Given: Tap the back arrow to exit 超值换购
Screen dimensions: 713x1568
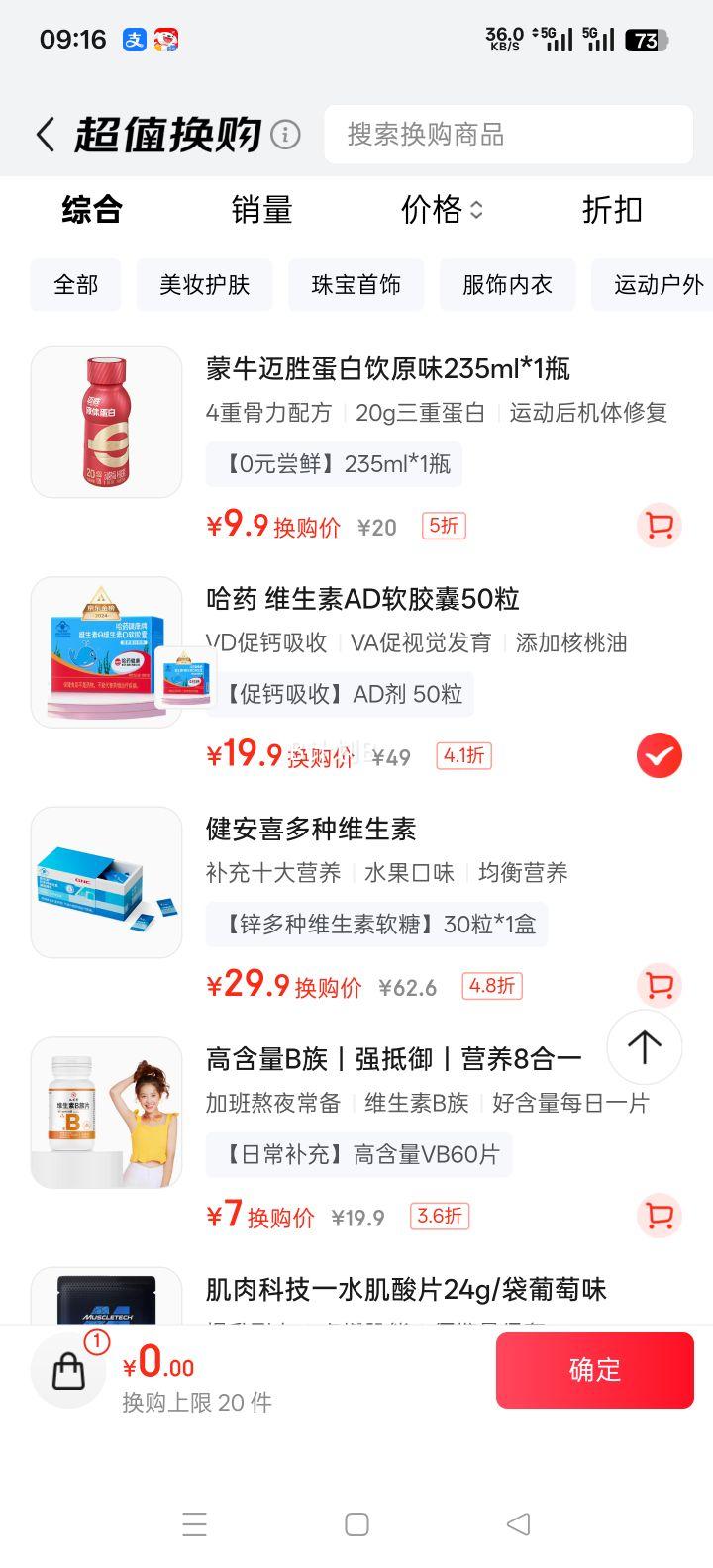Looking at the screenshot, I should pyautogui.click(x=44, y=133).
